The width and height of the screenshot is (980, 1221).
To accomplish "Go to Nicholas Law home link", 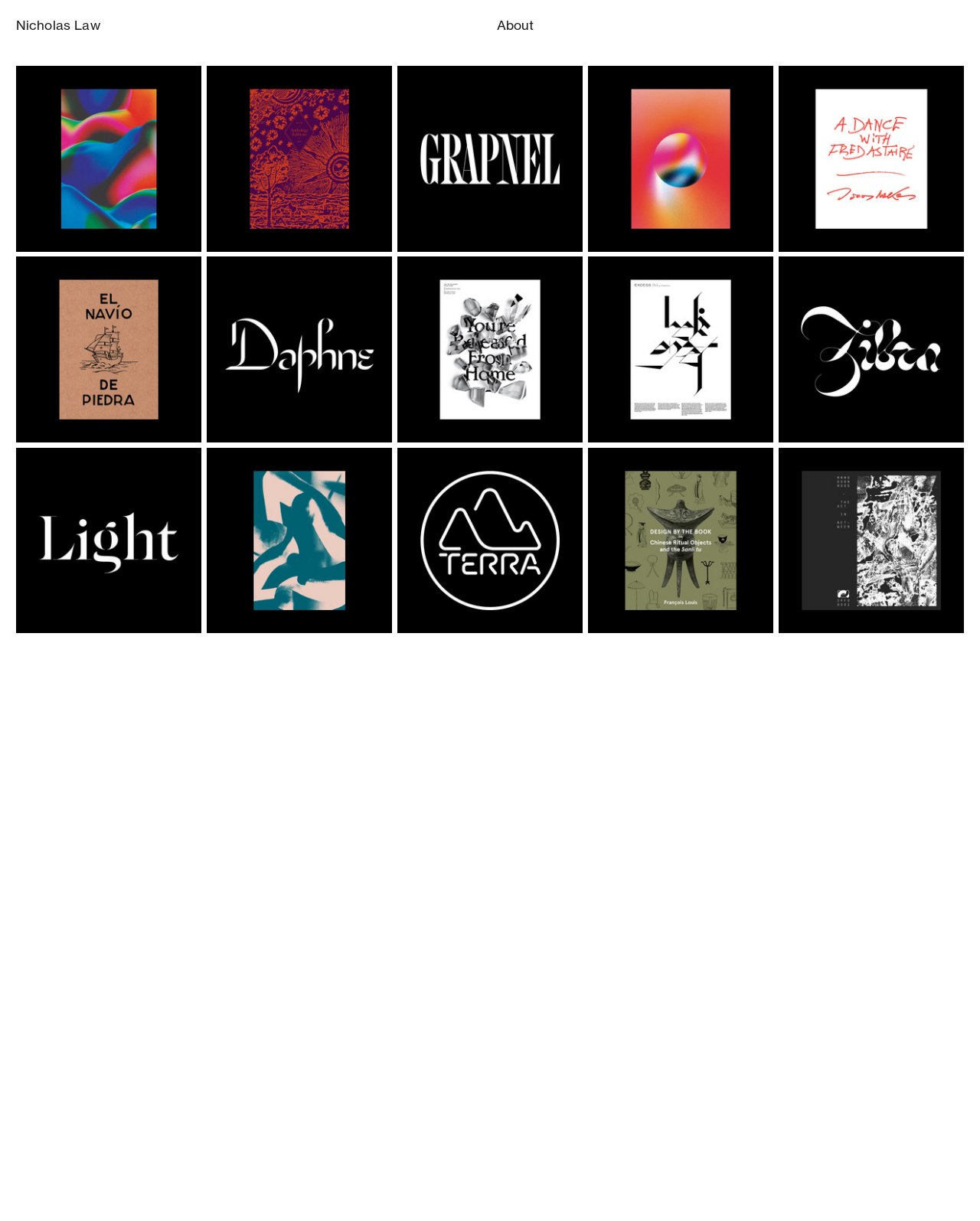I will pos(58,25).
